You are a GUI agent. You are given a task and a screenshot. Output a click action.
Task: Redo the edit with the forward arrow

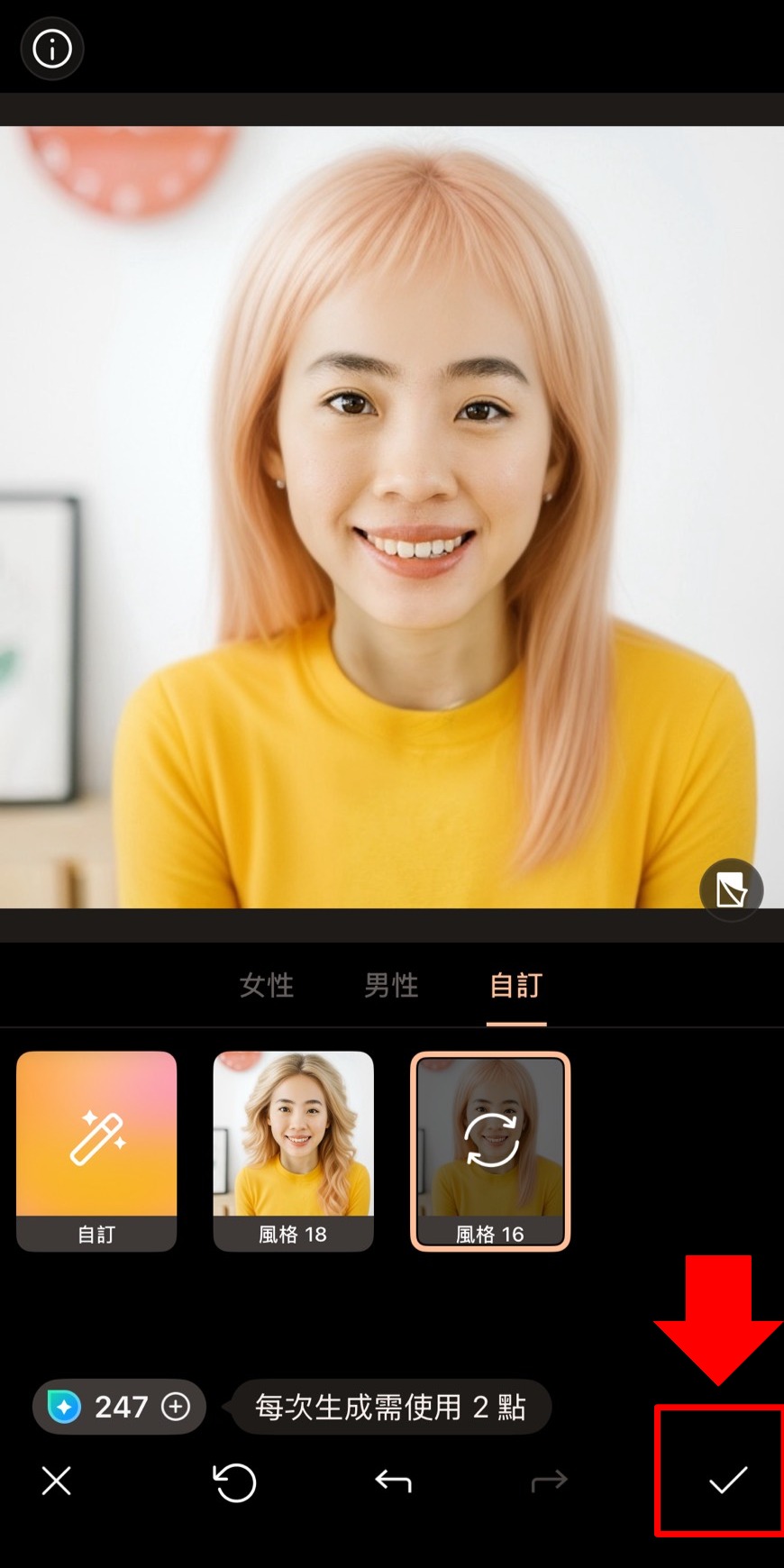tap(550, 1481)
